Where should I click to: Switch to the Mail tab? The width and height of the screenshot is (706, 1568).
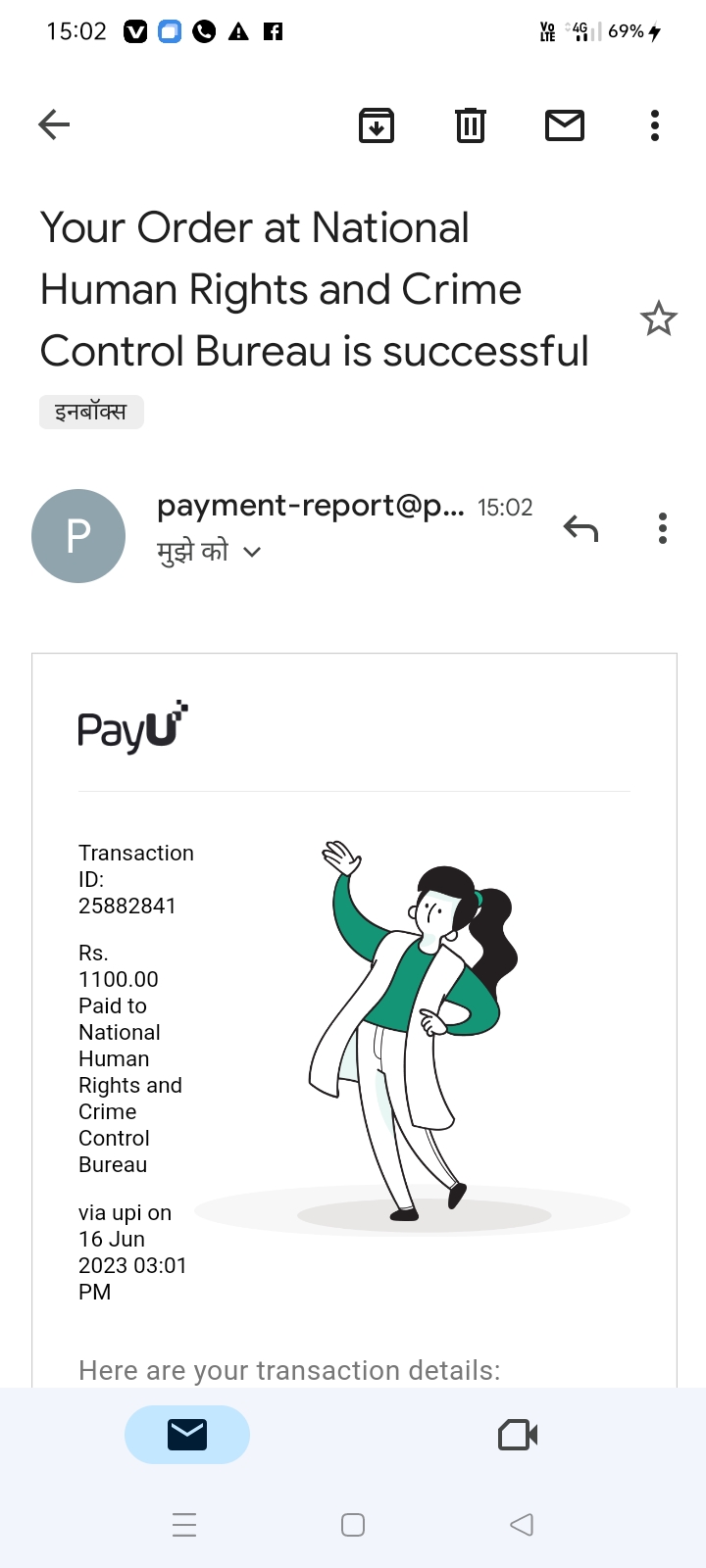tap(187, 1435)
